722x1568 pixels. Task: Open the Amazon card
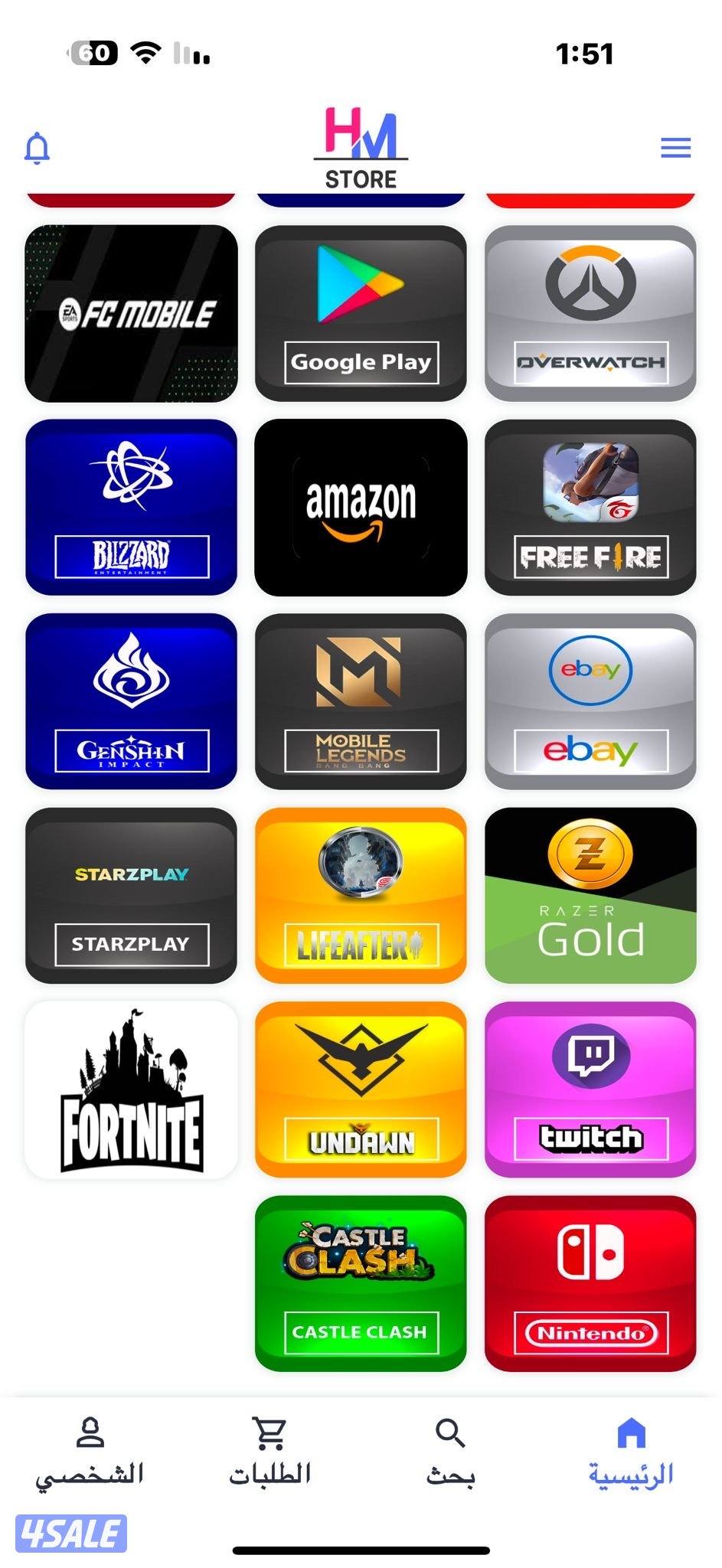point(361,507)
